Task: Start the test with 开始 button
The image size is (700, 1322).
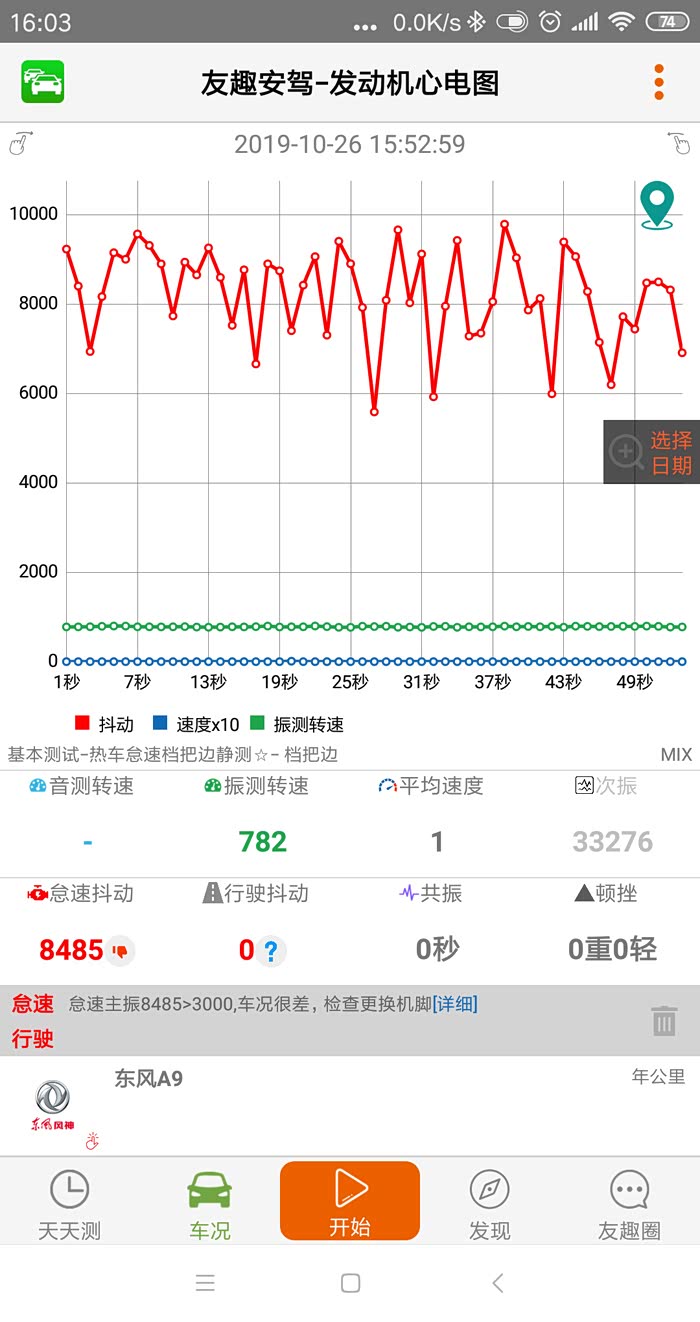Action: click(350, 1201)
